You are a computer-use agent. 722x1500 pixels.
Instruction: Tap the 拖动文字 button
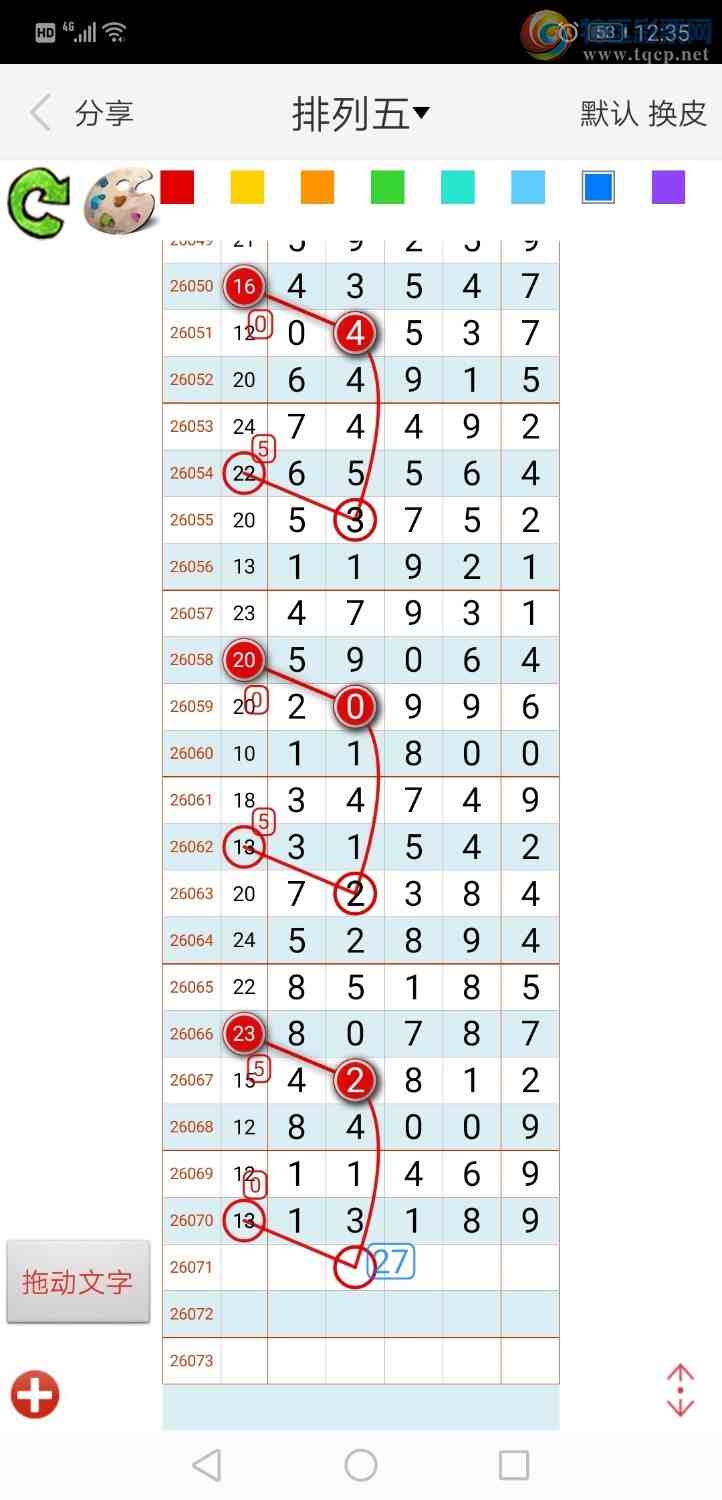[78, 1282]
